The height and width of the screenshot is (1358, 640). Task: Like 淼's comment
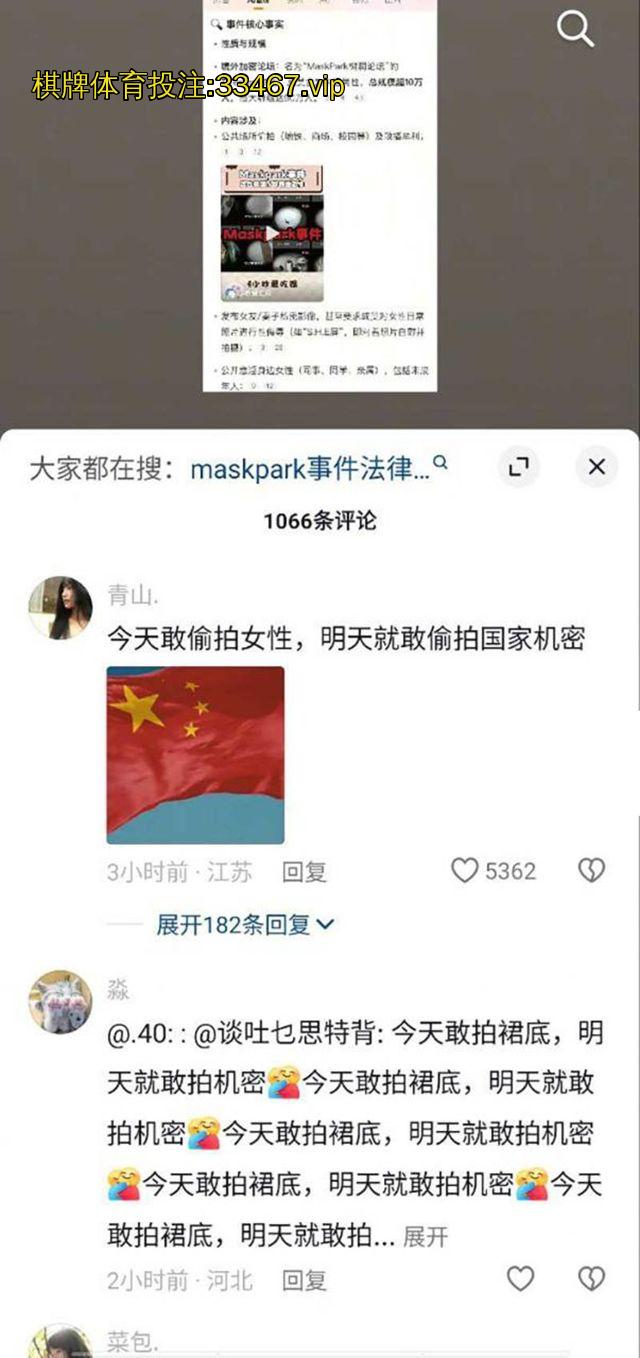point(520,1279)
